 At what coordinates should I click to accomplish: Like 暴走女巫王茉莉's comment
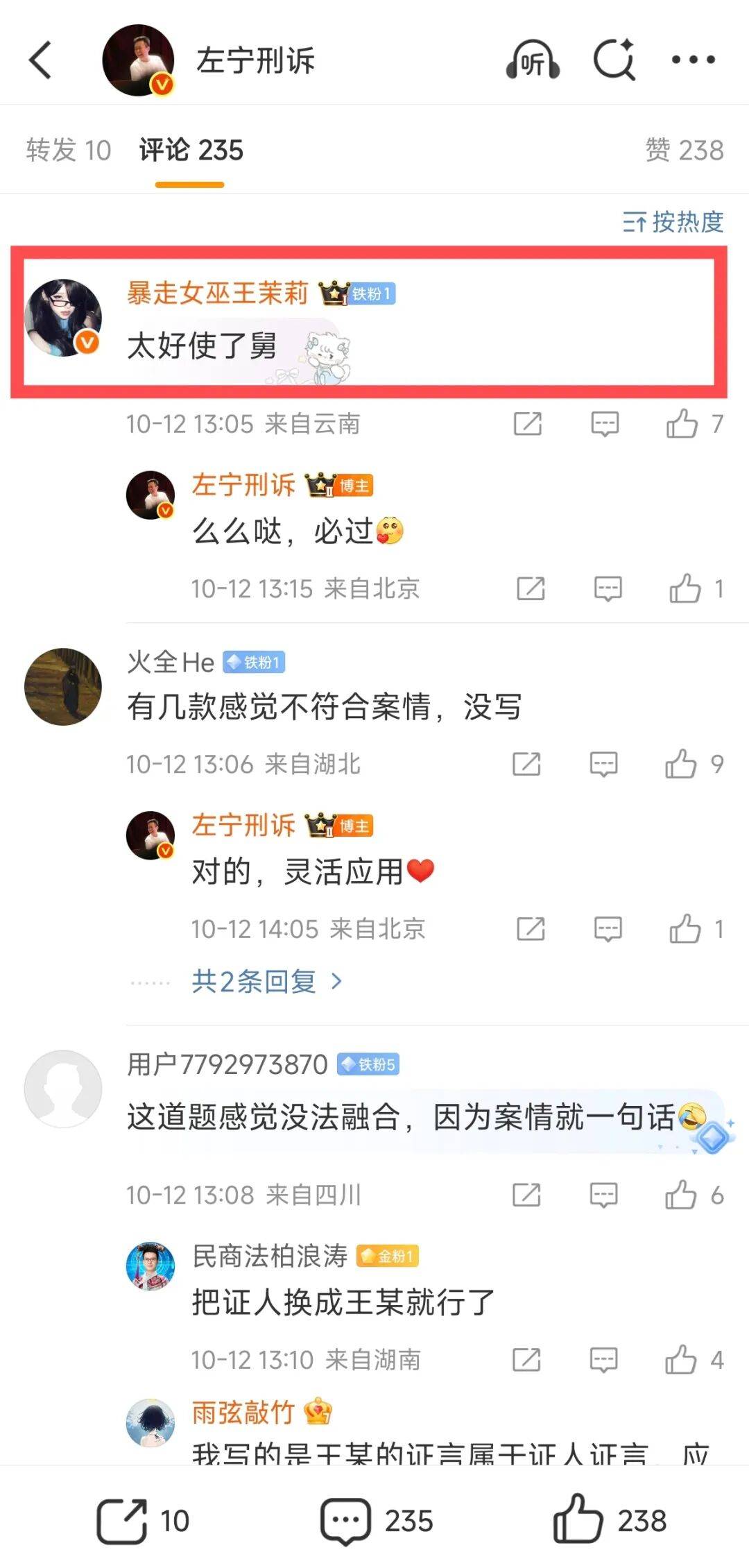point(682,423)
